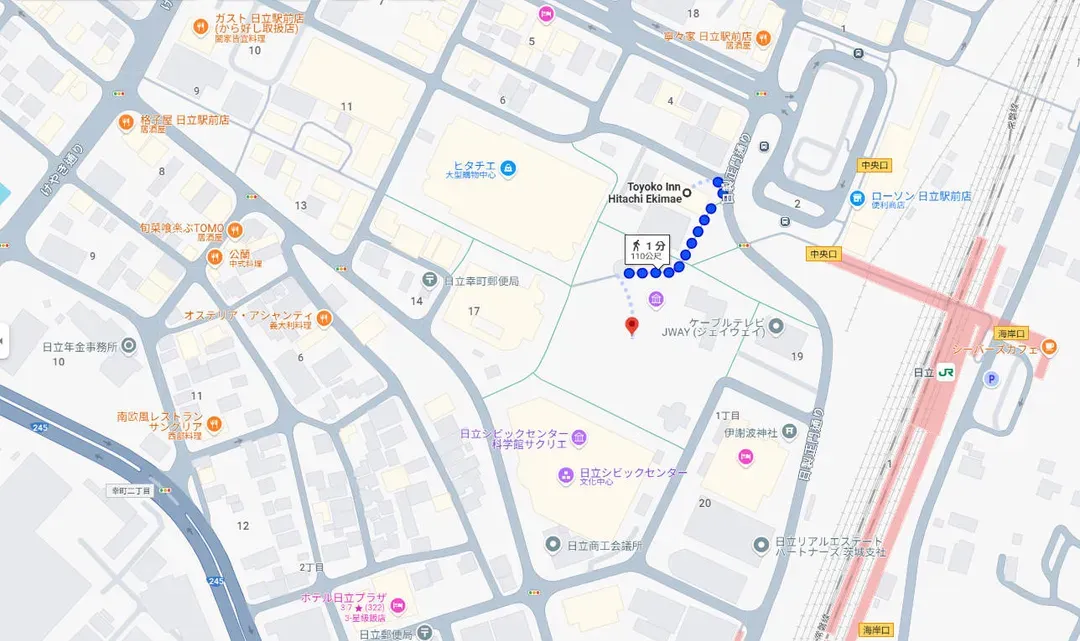
Task: Expand the collapsed side panel arrow
Action: click(3, 341)
